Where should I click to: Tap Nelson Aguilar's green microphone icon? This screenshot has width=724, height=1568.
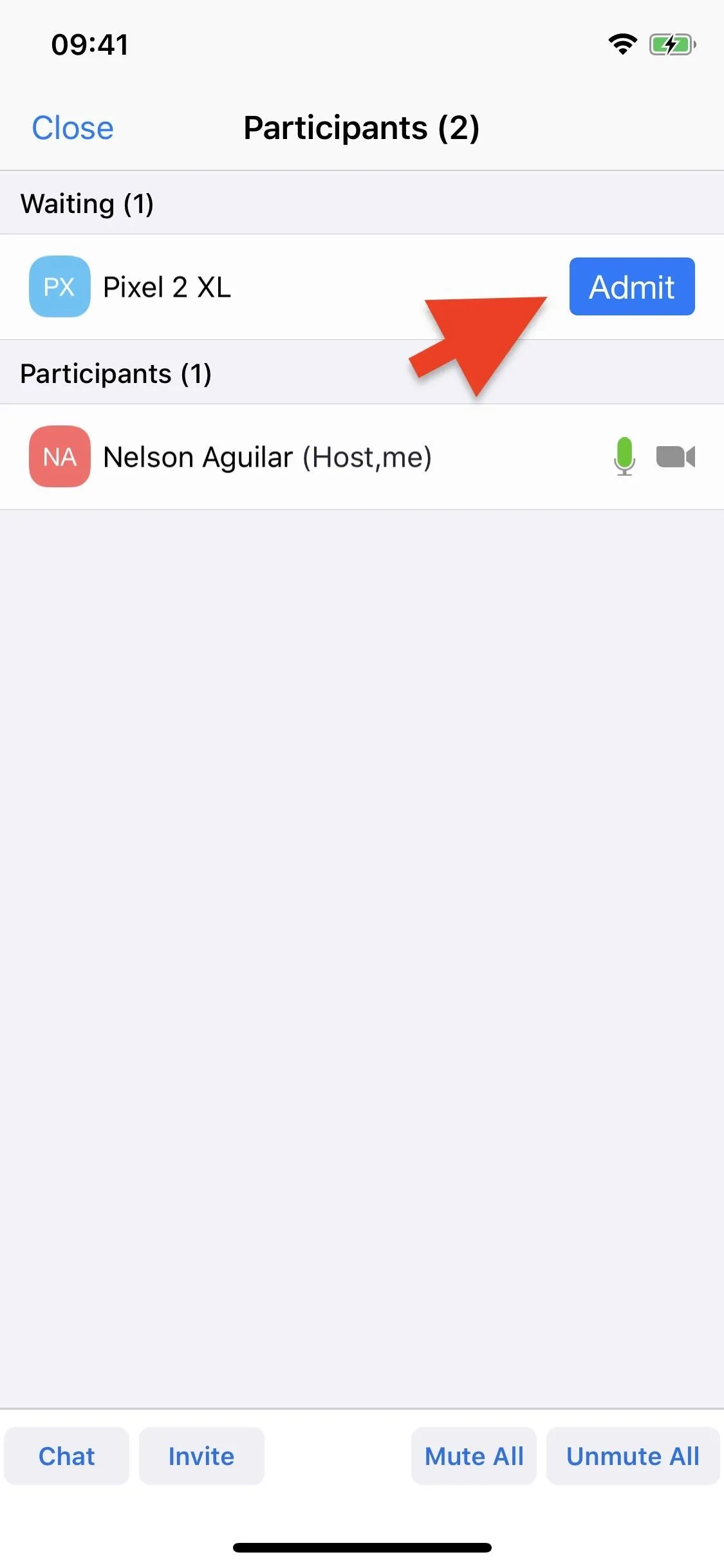pyautogui.click(x=624, y=456)
